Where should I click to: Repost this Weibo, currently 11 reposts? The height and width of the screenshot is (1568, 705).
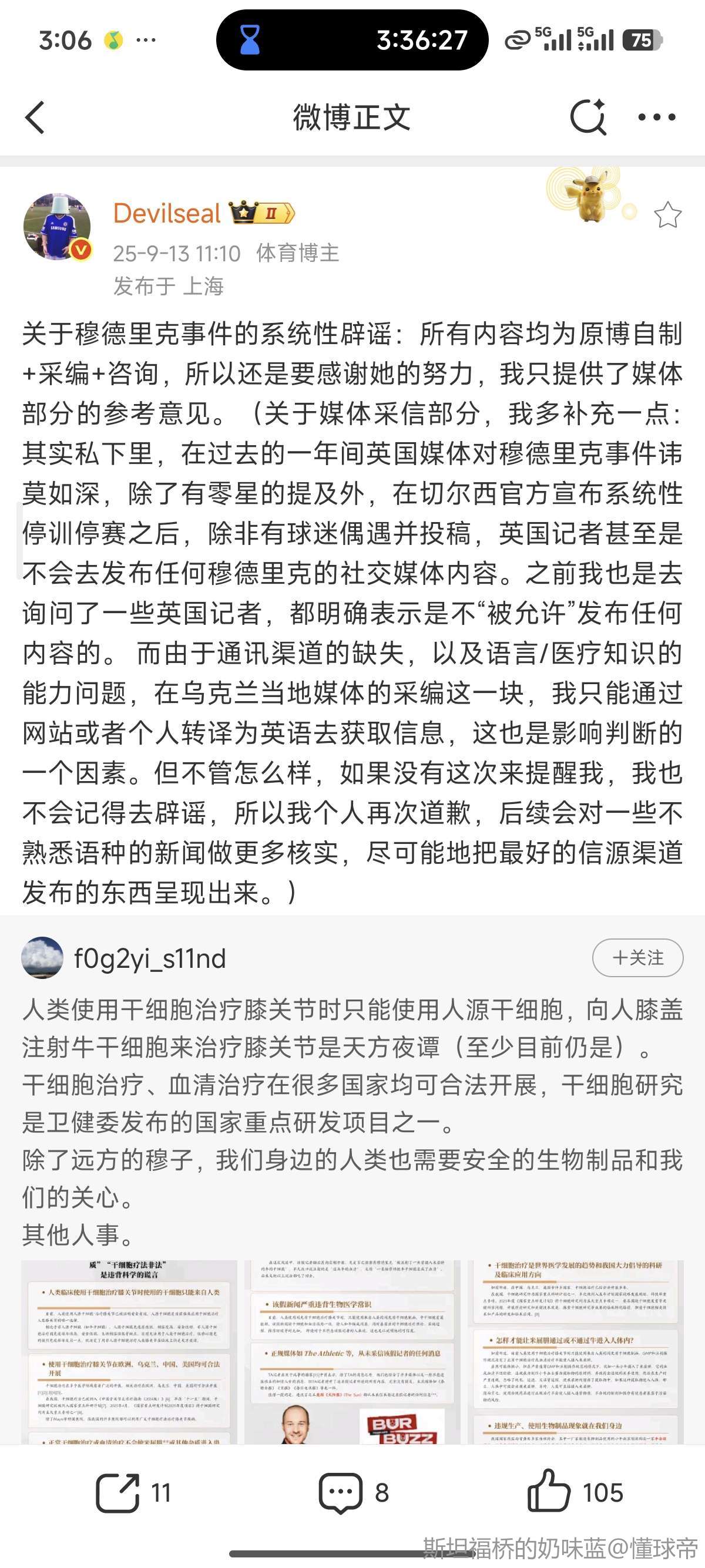pos(133,1492)
